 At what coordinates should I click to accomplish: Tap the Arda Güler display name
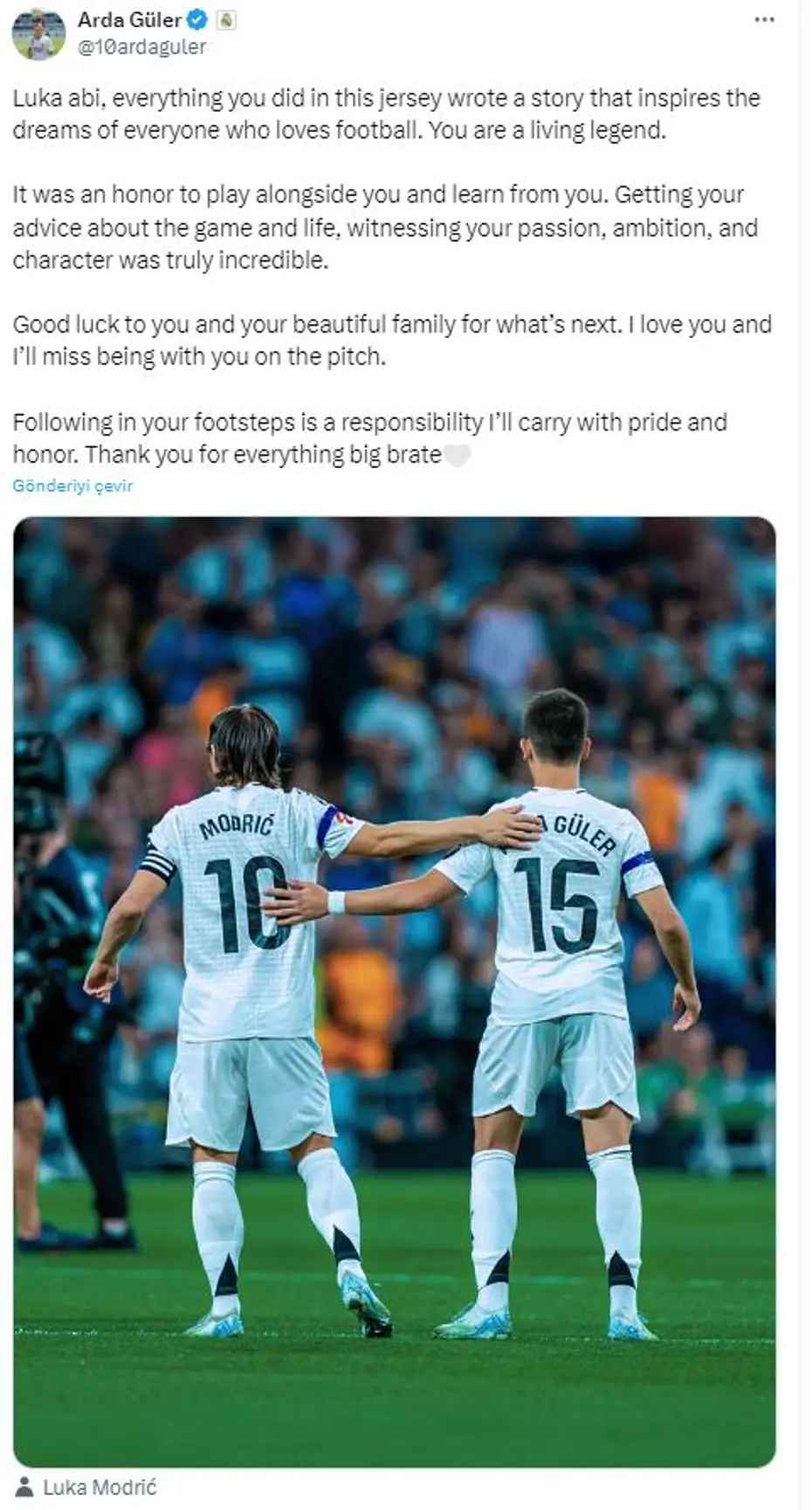pyautogui.click(x=129, y=19)
